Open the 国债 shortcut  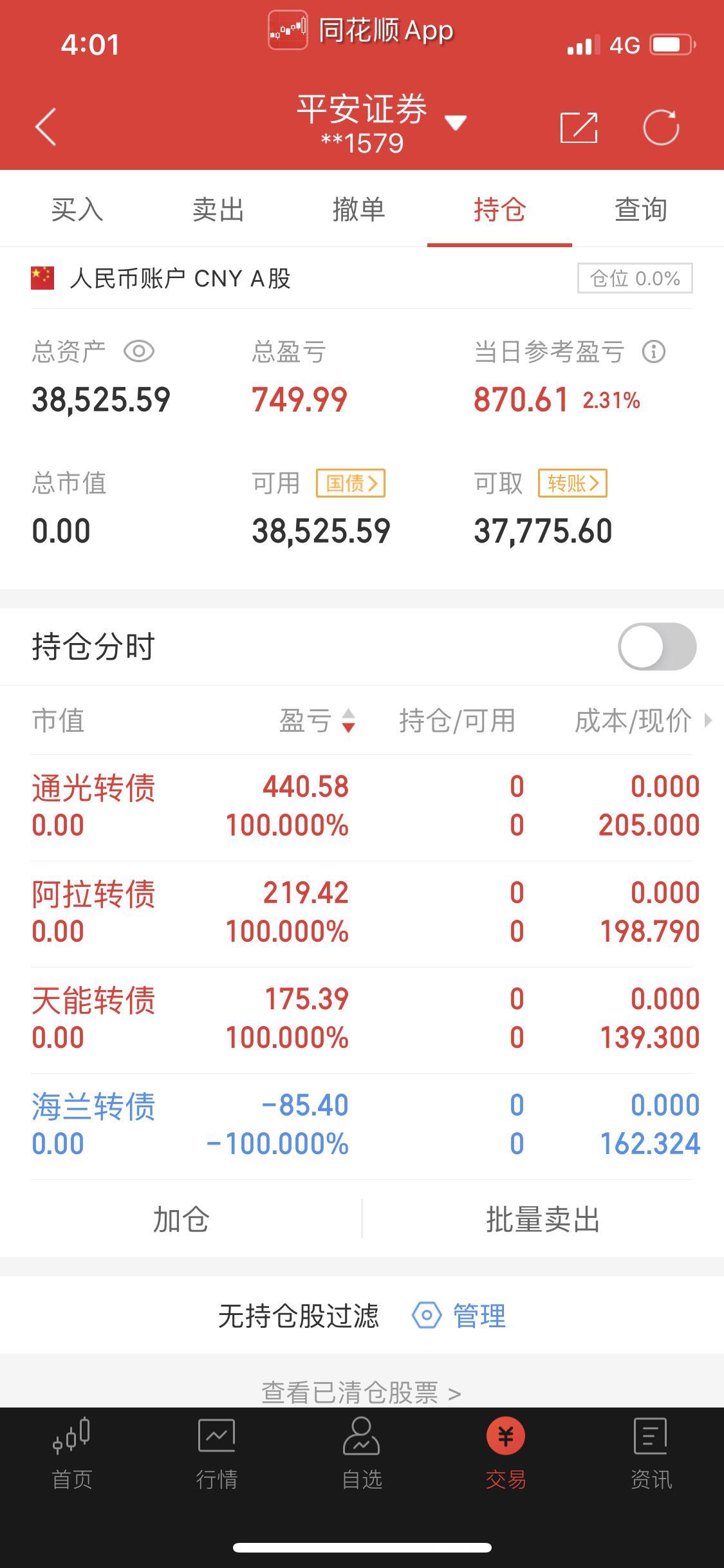coord(351,483)
